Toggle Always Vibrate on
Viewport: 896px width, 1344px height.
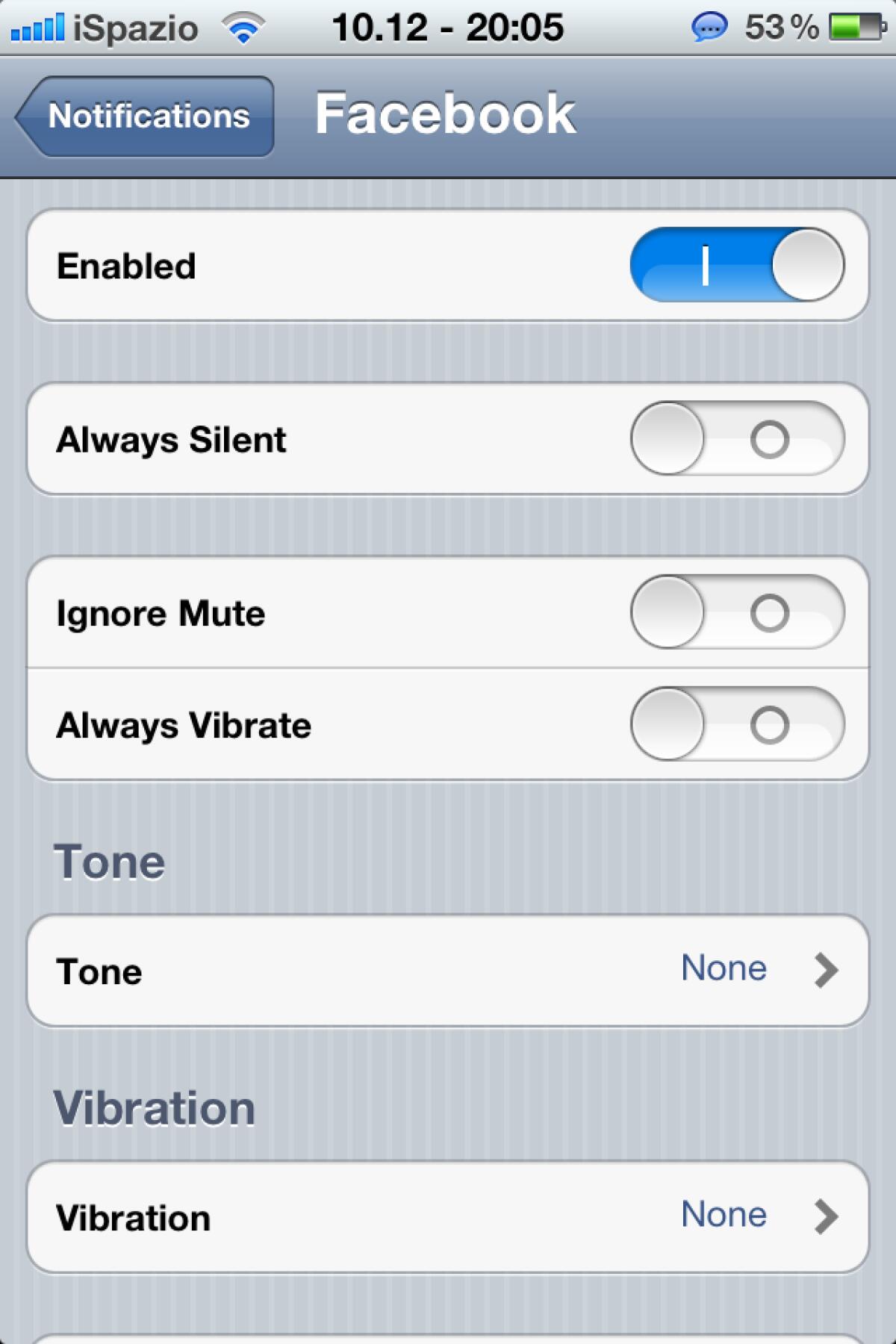pyautogui.click(x=736, y=723)
